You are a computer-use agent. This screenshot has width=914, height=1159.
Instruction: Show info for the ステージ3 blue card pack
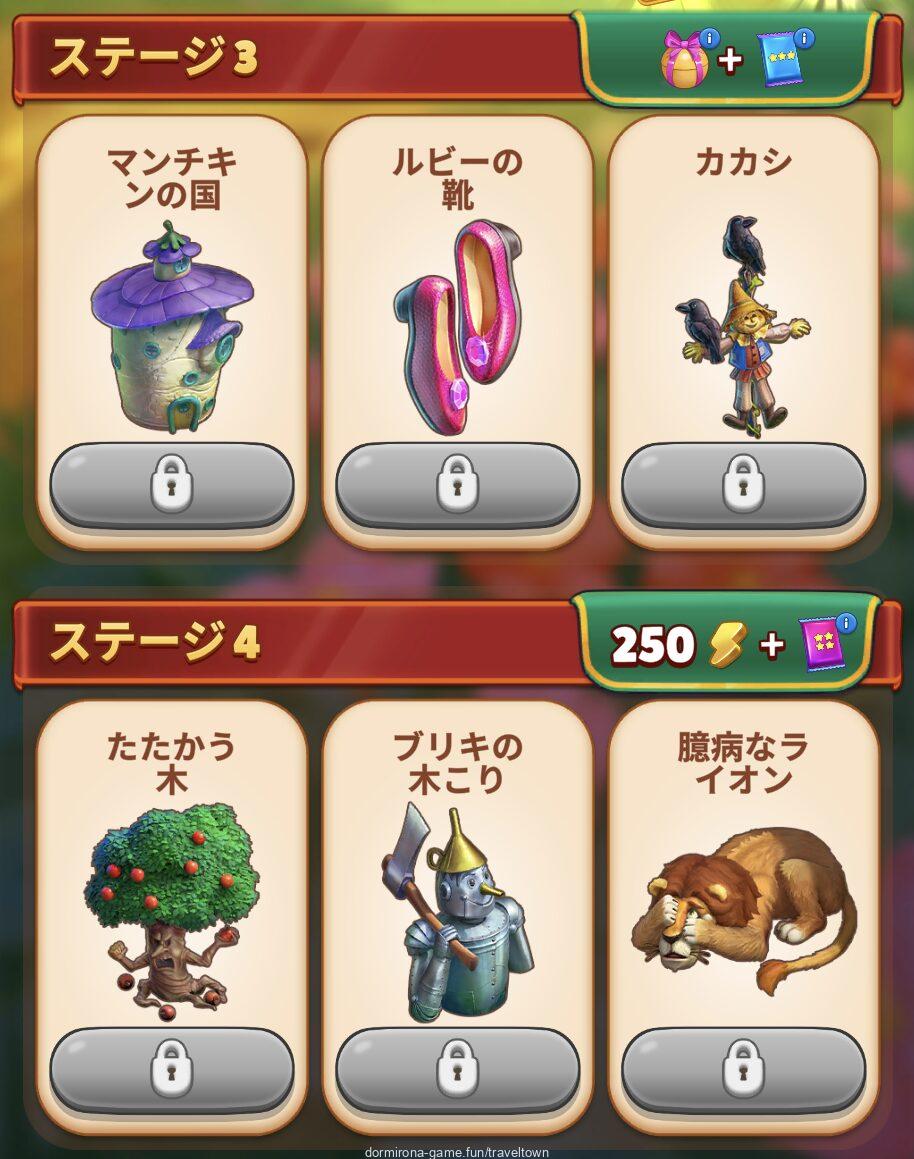[802, 39]
